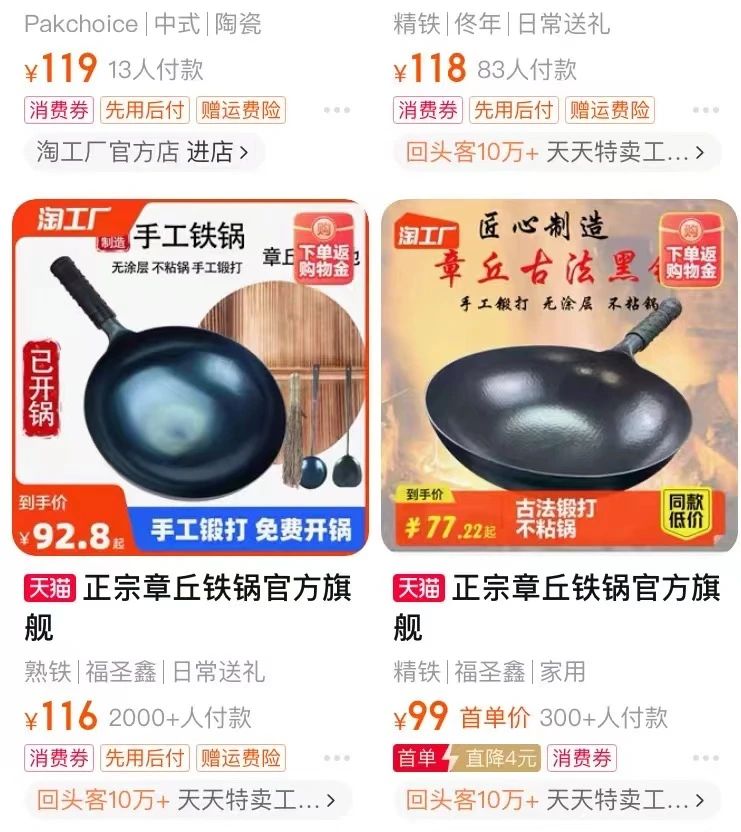741x832 pixels.
Task: Open the ¥116 手工铁锅 product card
Action: pos(190,377)
